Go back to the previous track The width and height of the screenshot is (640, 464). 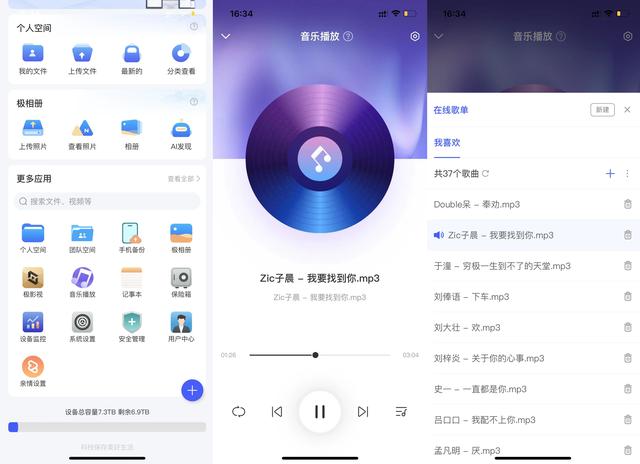277,411
